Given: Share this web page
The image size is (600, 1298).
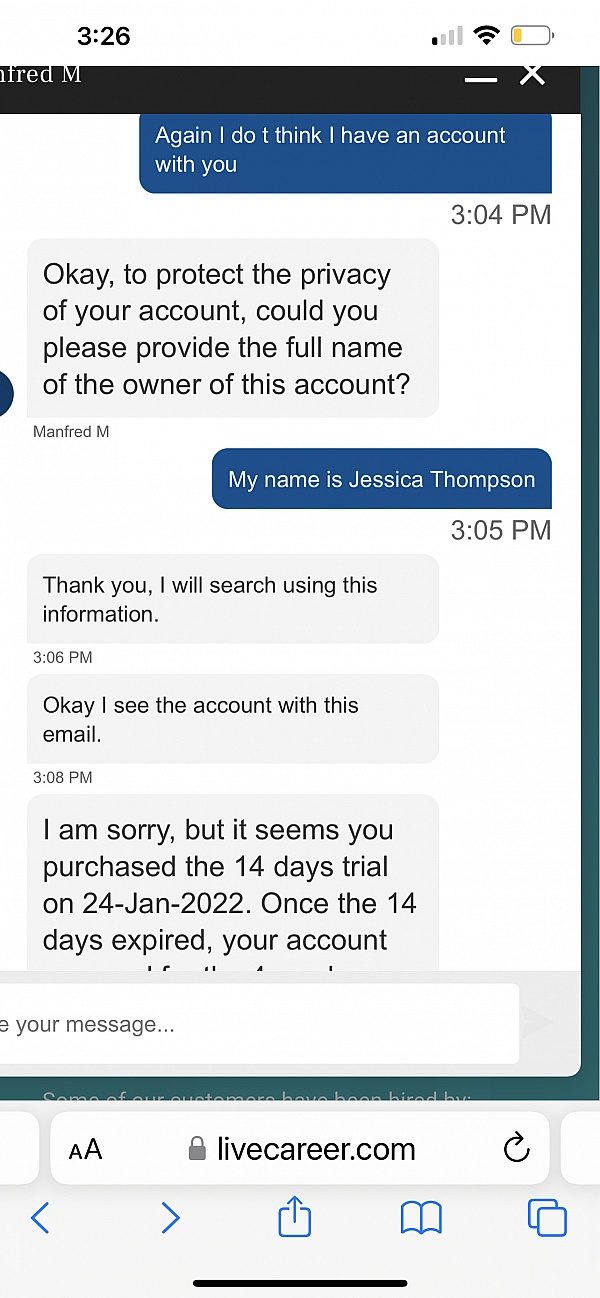Looking at the screenshot, I should pyautogui.click(x=294, y=1218).
